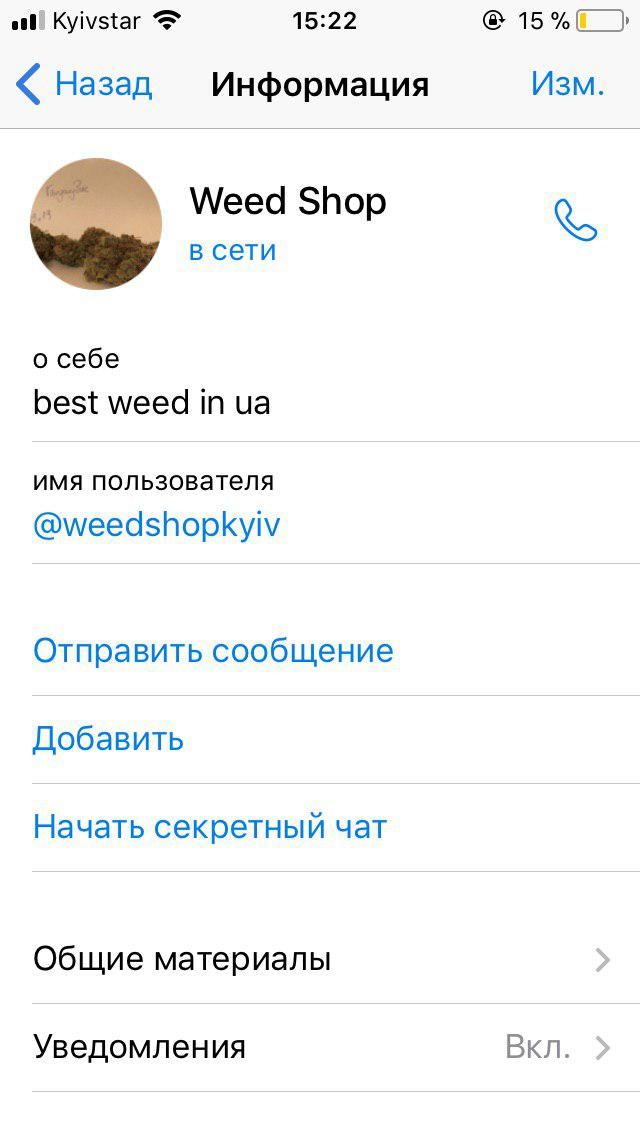The image size is (640, 1136).
Task: Call Weed Shop with the phone icon
Action: (x=575, y=220)
